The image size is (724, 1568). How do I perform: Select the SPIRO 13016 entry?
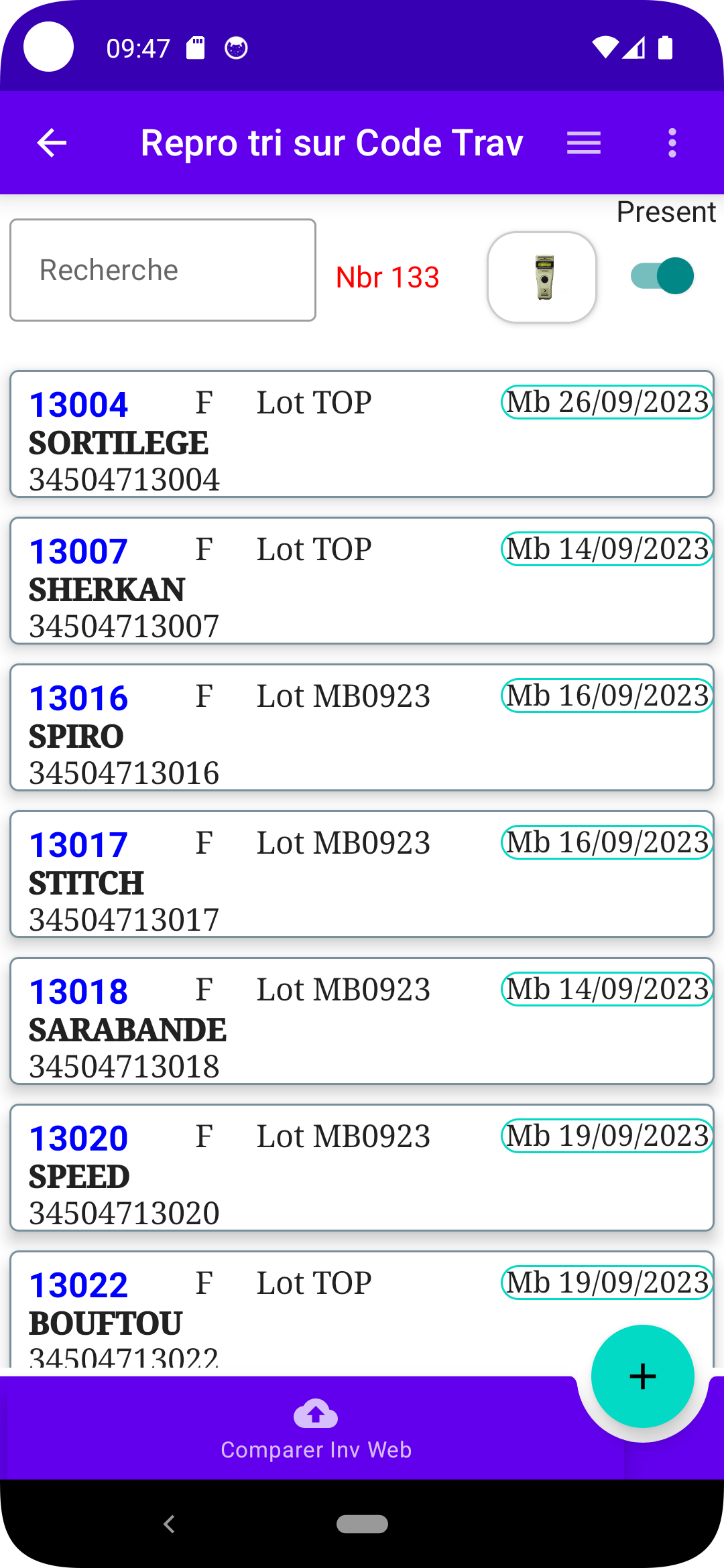click(x=362, y=728)
